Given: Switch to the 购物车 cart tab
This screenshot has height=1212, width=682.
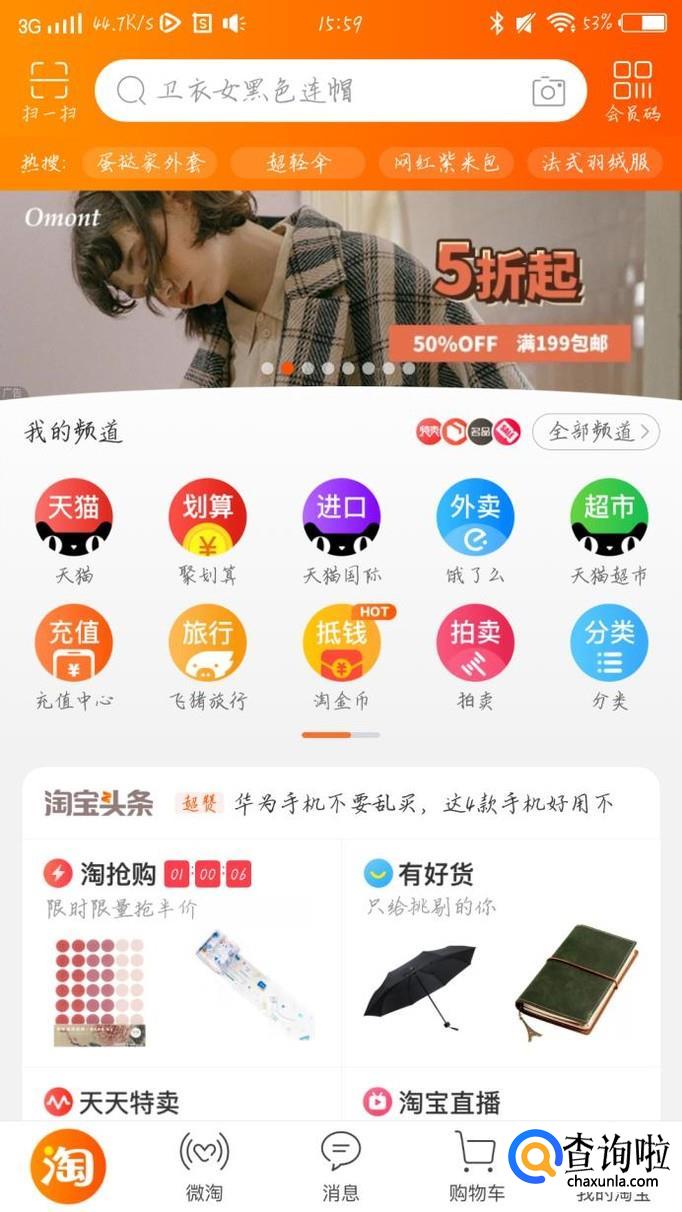Looking at the screenshot, I should click(476, 1166).
